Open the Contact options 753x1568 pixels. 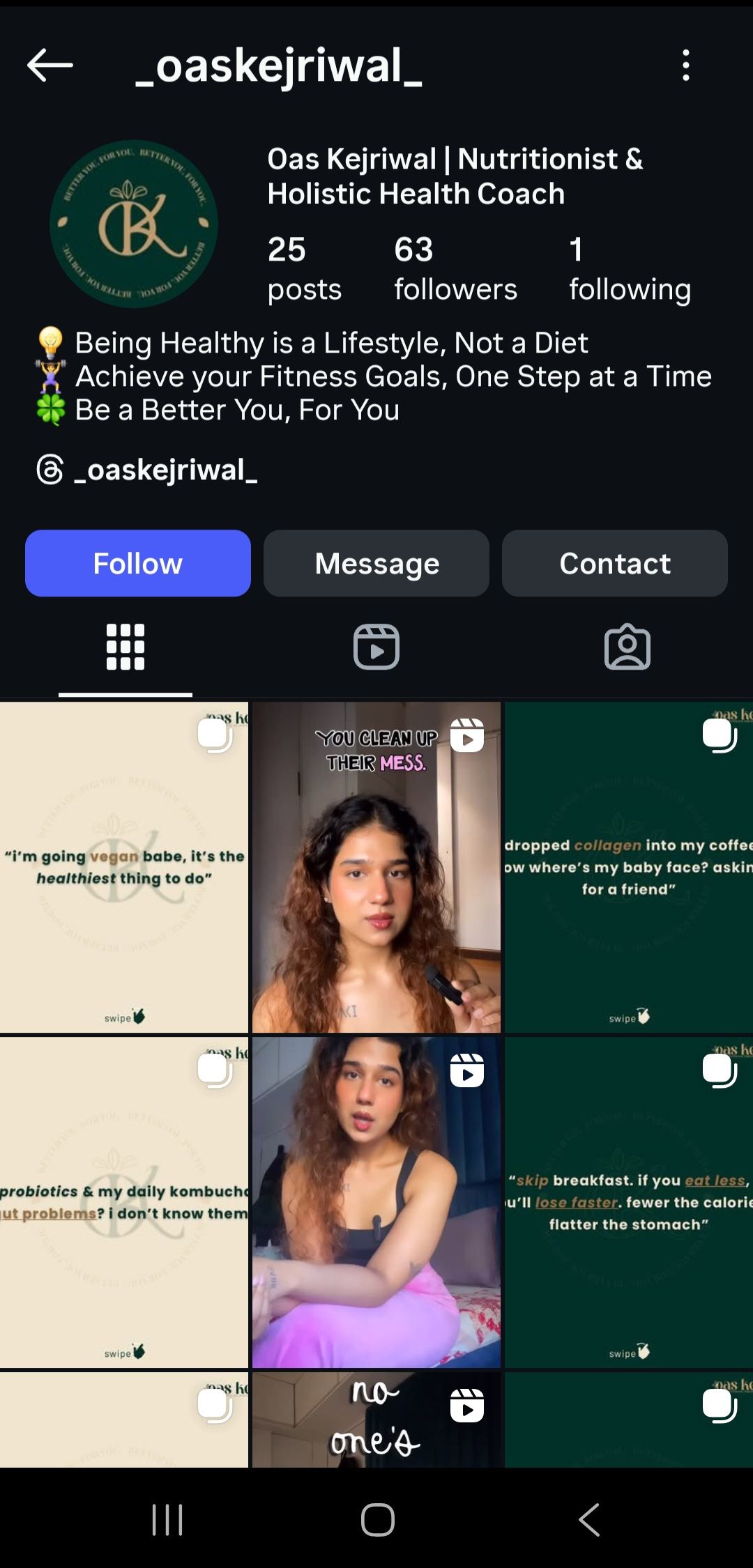[x=614, y=563]
